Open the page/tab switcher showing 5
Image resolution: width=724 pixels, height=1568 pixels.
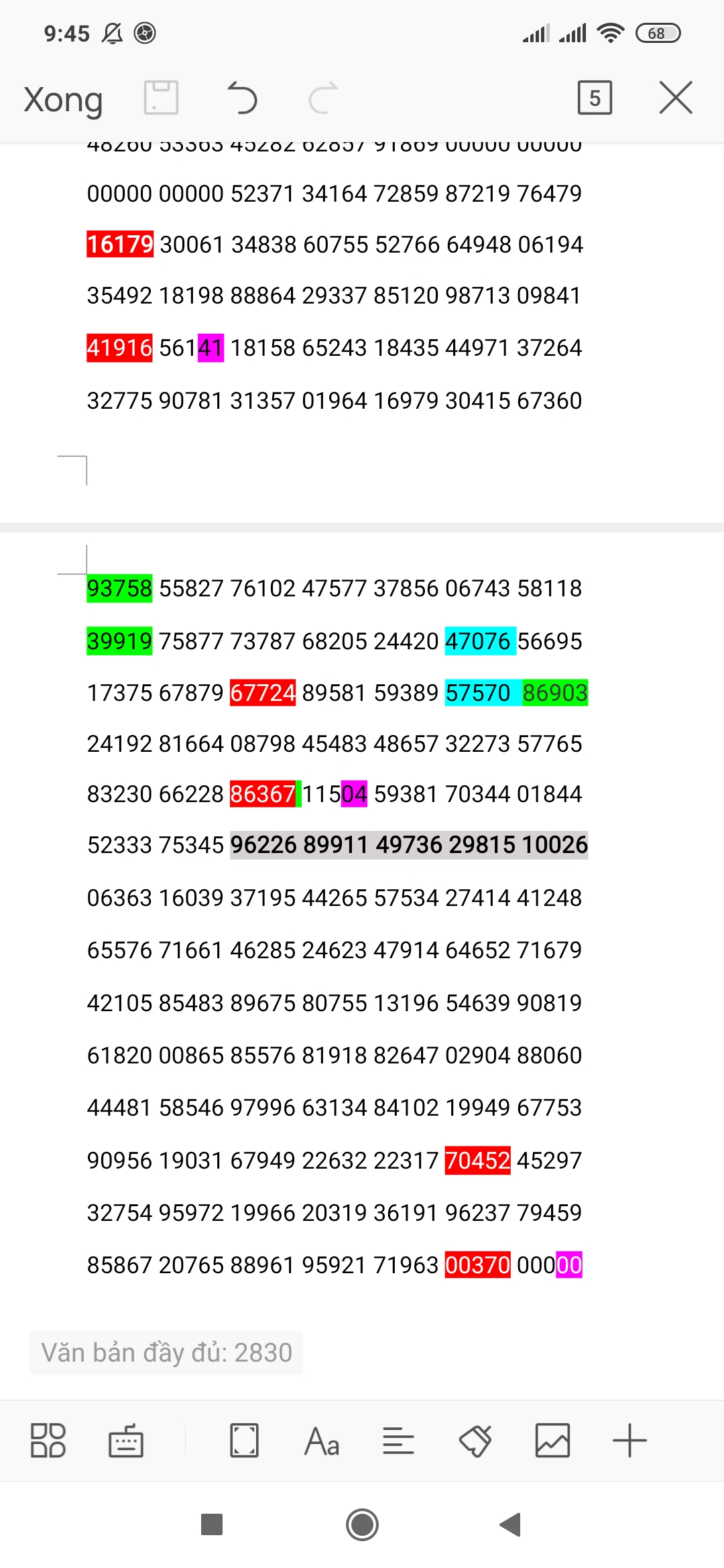coord(595,98)
